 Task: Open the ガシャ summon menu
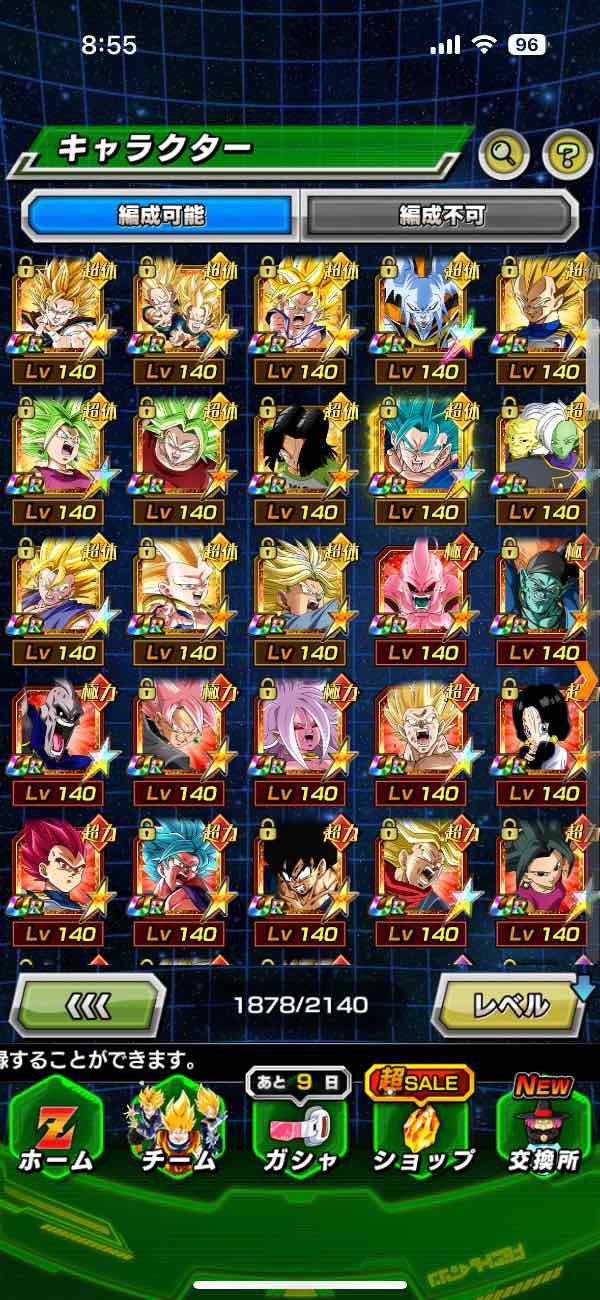[x=298, y=1130]
